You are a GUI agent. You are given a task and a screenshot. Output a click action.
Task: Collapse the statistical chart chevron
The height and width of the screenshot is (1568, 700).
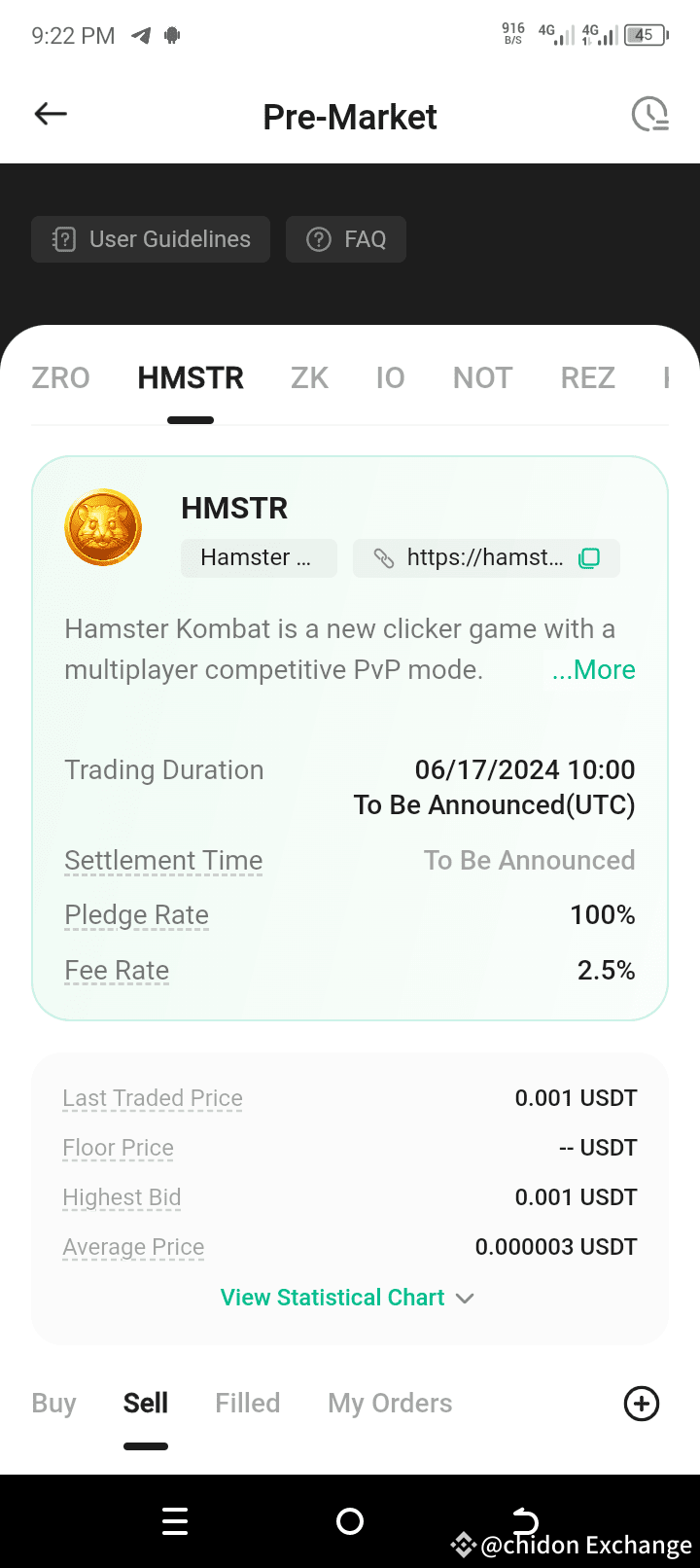point(465,1298)
